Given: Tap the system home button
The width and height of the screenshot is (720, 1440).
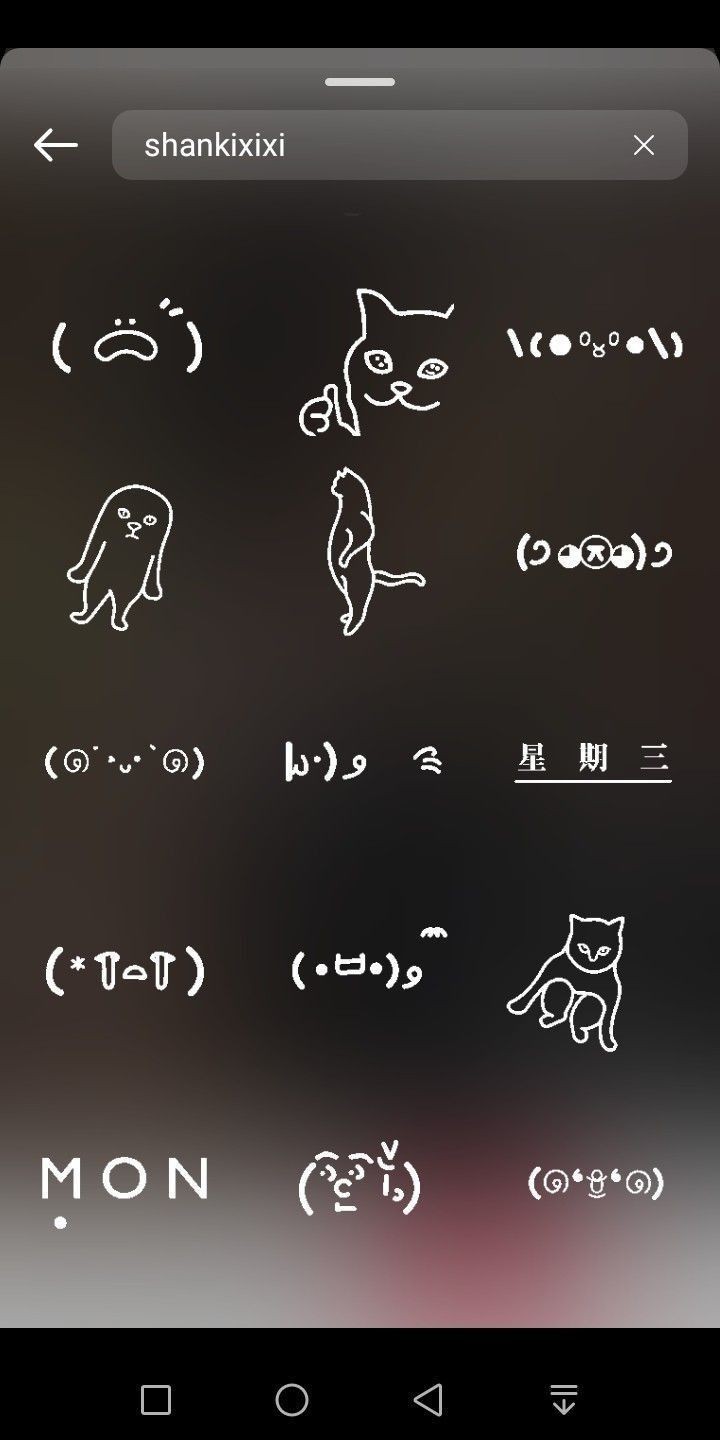Looking at the screenshot, I should [x=292, y=1399].
